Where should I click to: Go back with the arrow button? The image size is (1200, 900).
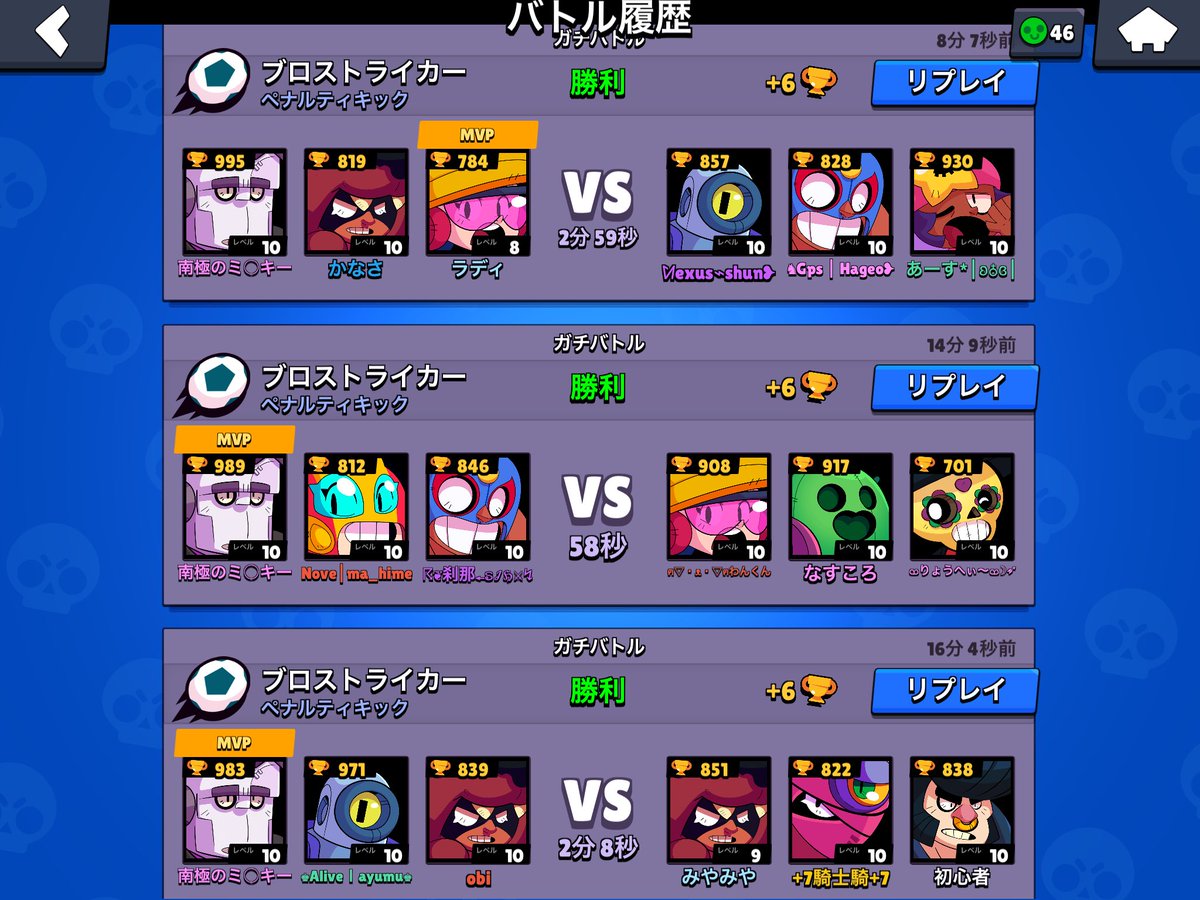point(53,32)
